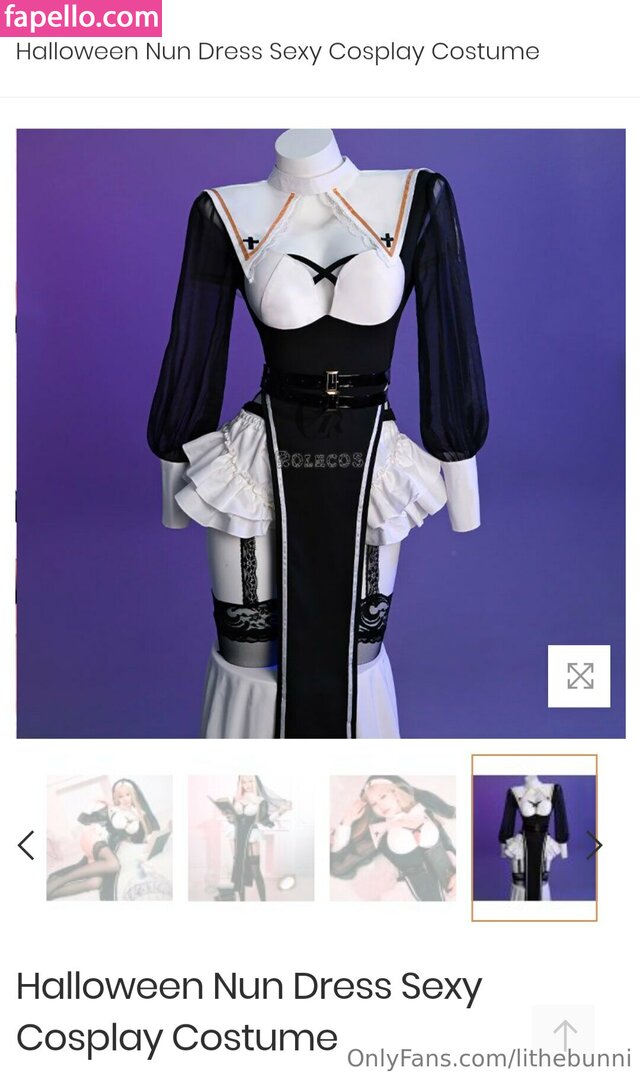Select the first thumbnail of seated model
This screenshot has height=1080, width=640.
tap(109, 838)
